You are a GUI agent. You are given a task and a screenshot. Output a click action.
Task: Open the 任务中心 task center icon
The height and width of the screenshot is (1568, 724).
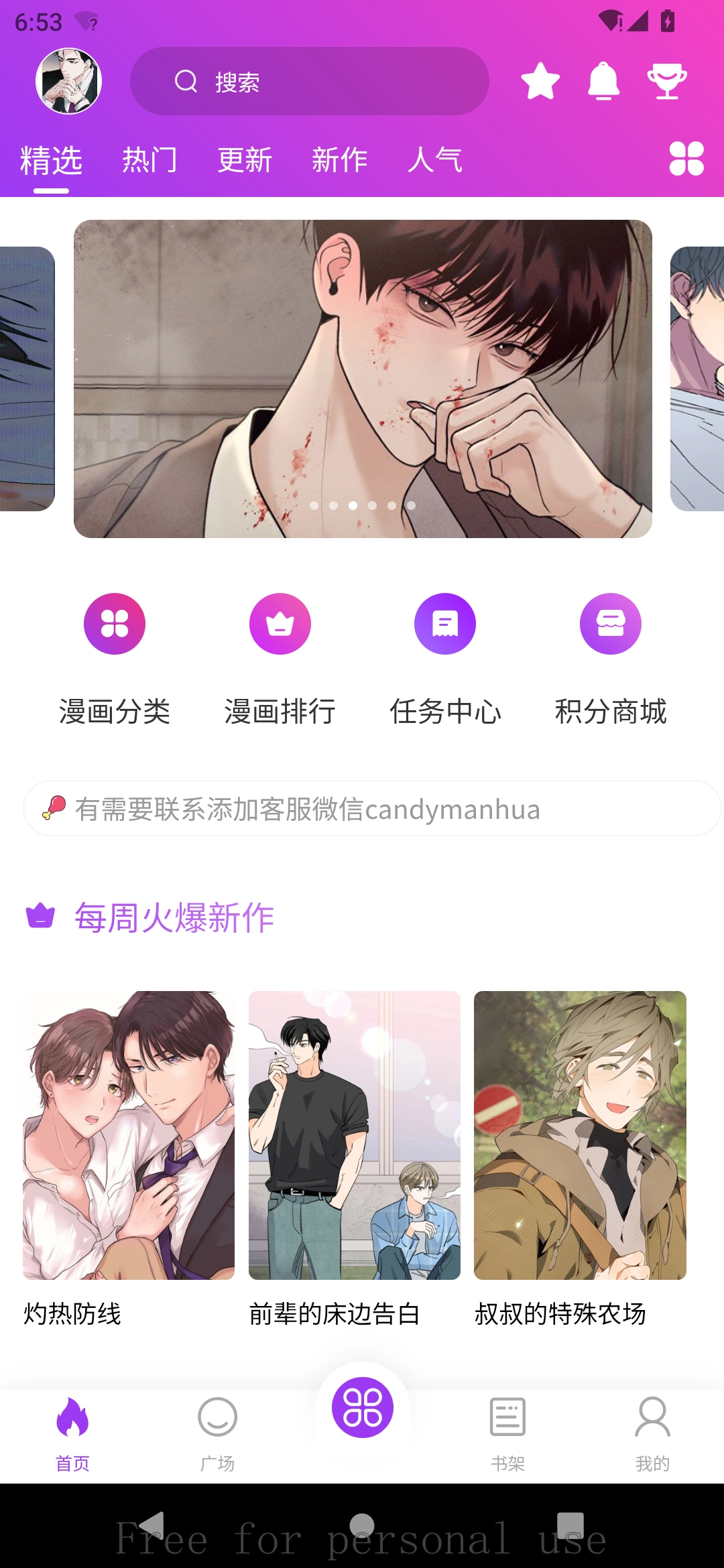point(445,623)
